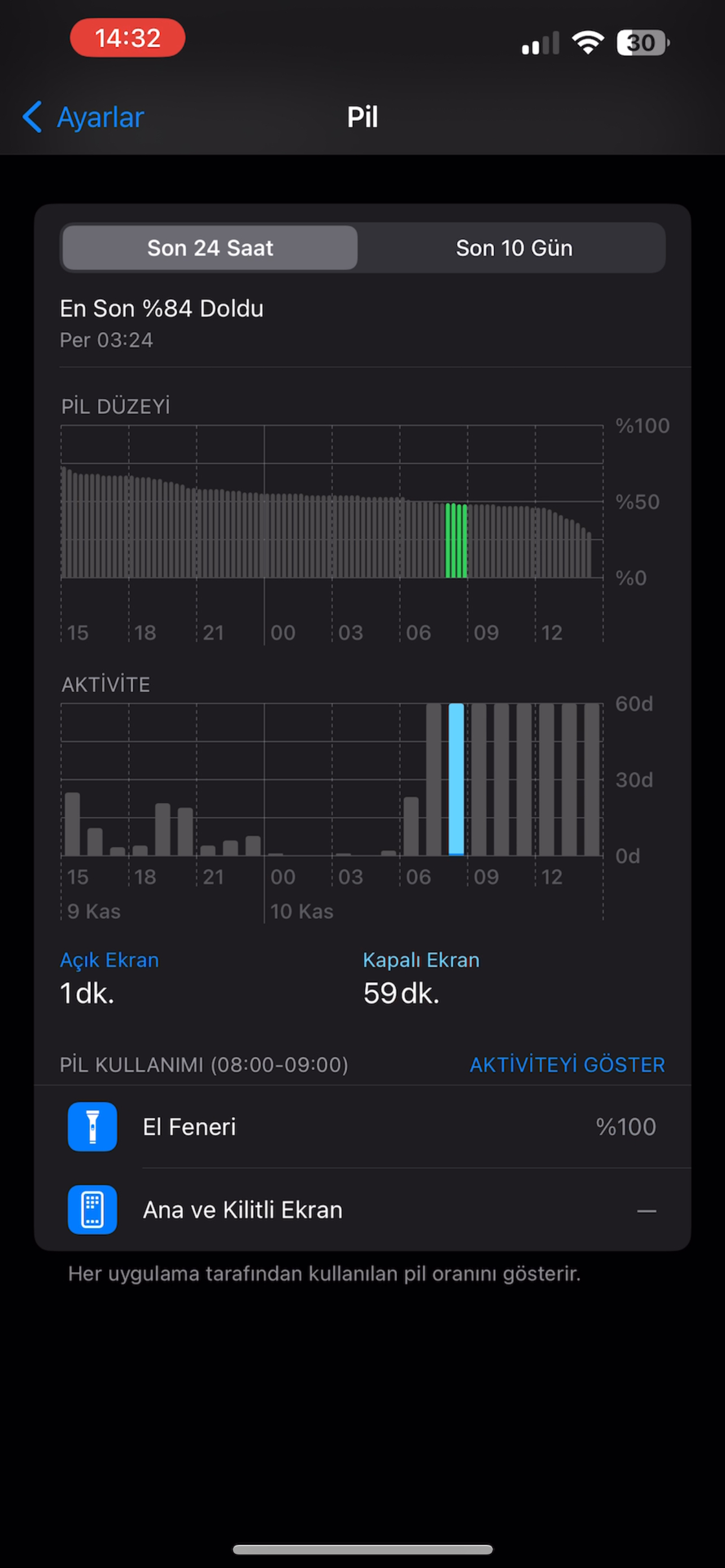Open El Feneri battery usage row
This screenshot has width=725, height=1568.
362,1127
